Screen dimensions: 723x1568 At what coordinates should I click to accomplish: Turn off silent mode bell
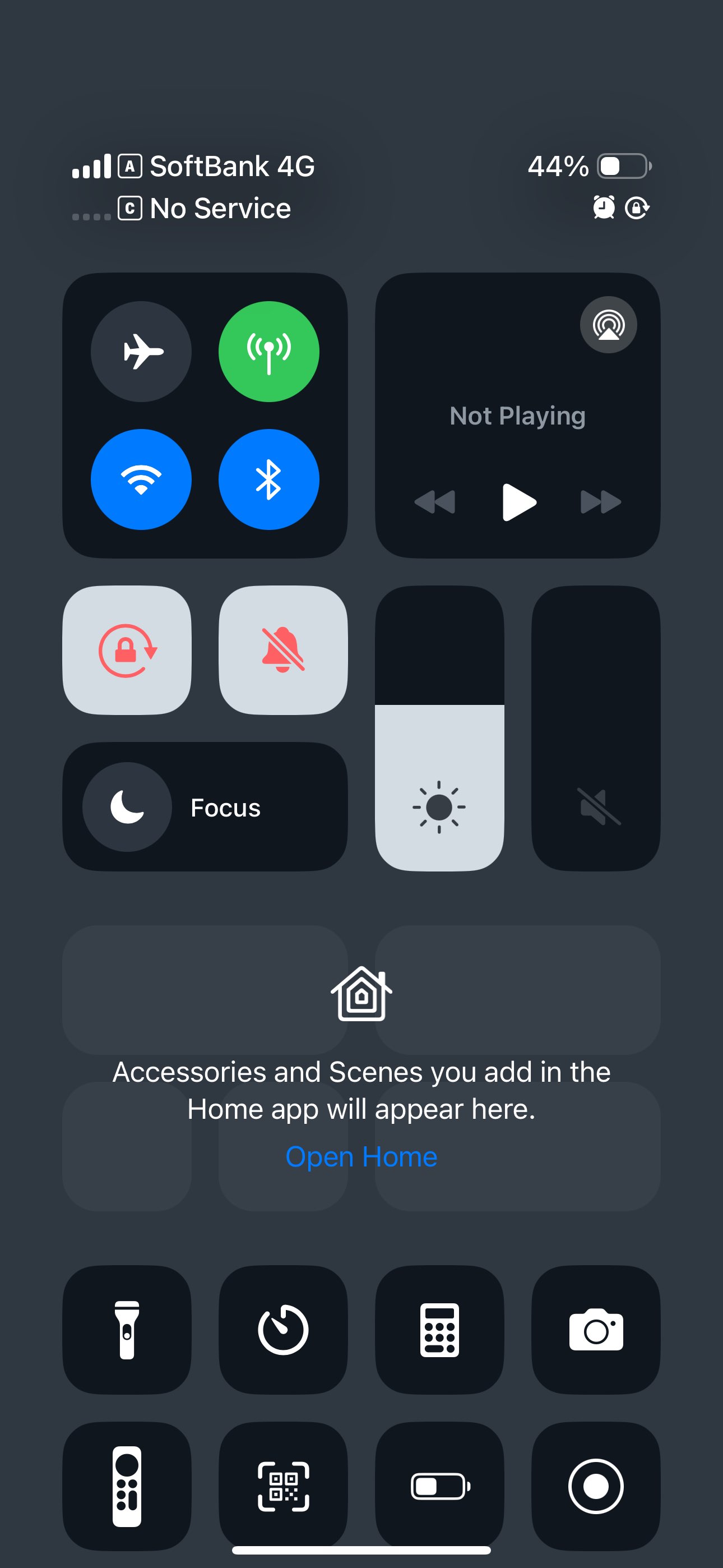pos(283,650)
